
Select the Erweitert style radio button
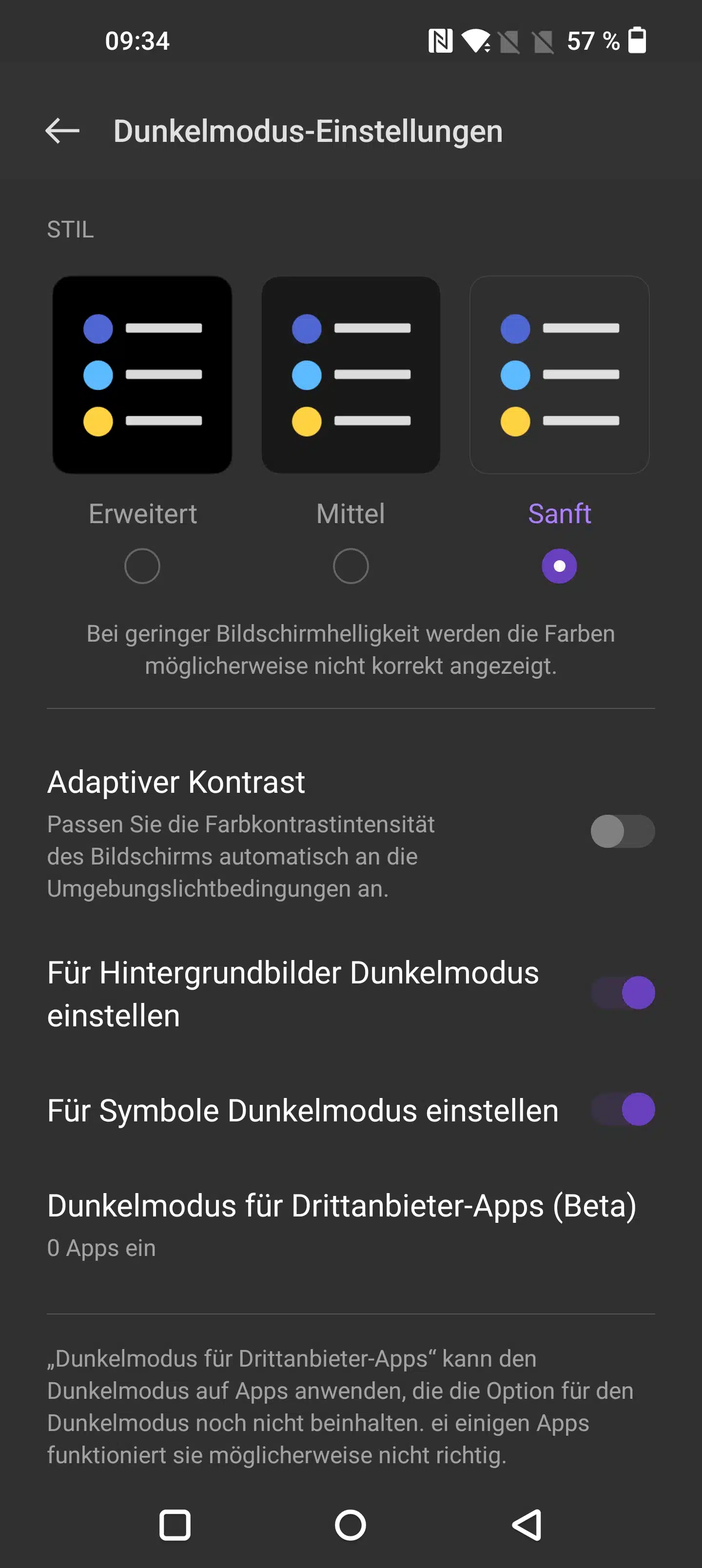[142, 566]
